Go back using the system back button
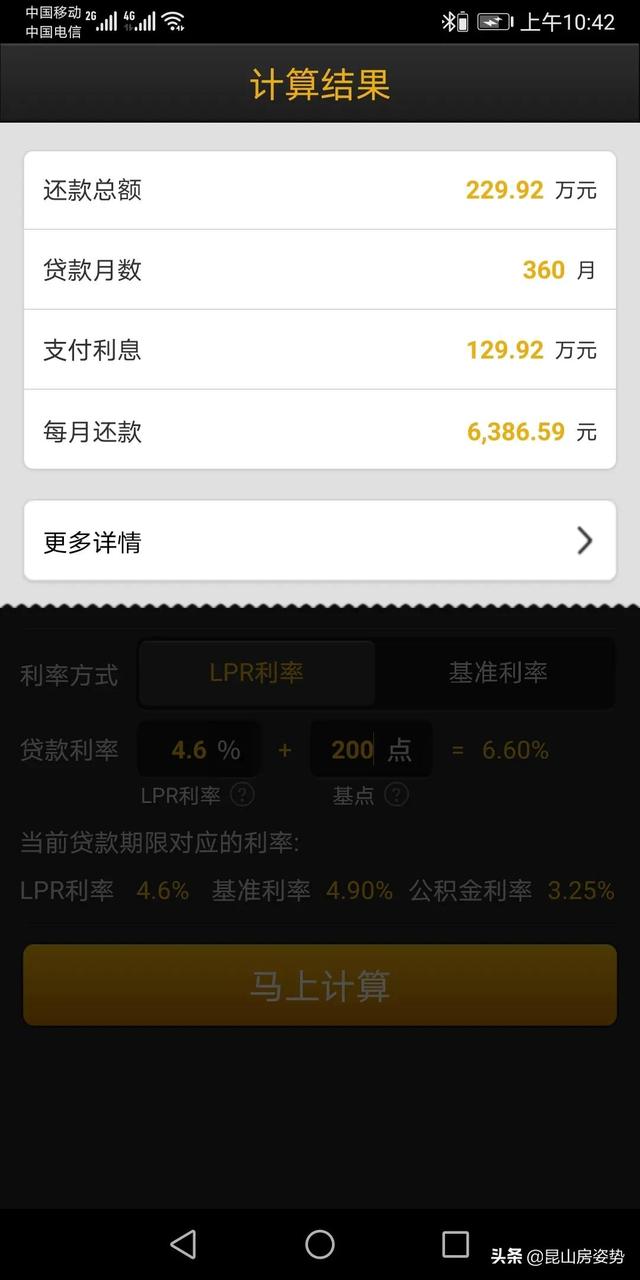This screenshot has width=640, height=1280. (183, 1244)
